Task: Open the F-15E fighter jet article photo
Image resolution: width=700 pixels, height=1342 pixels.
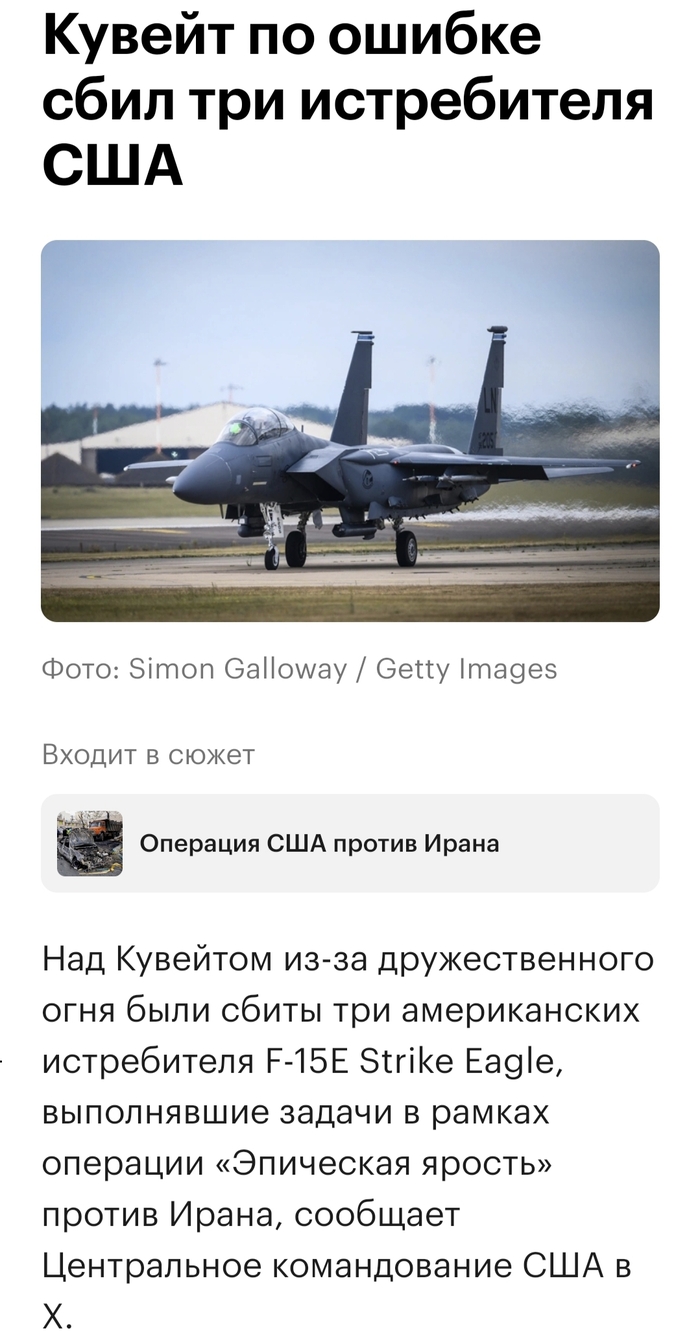Action: pyautogui.click(x=350, y=431)
